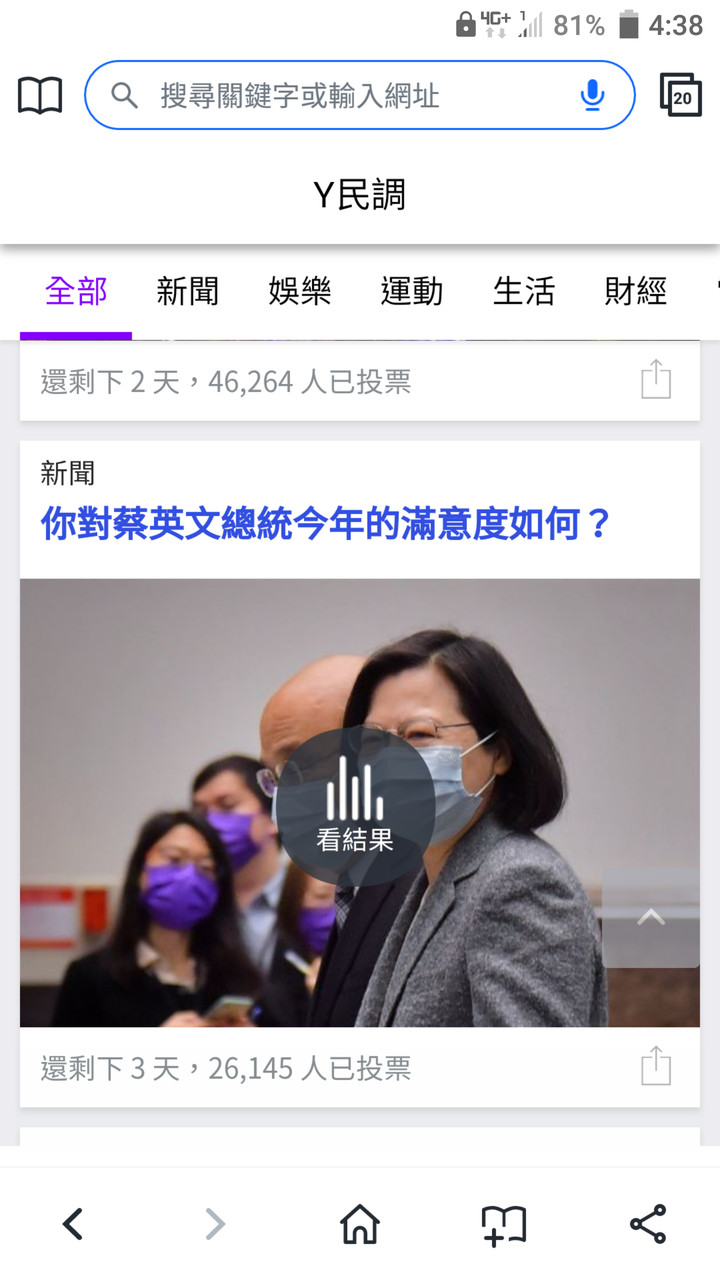
Task: Open the bookmarks book icon
Action: (x=40, y=96)
